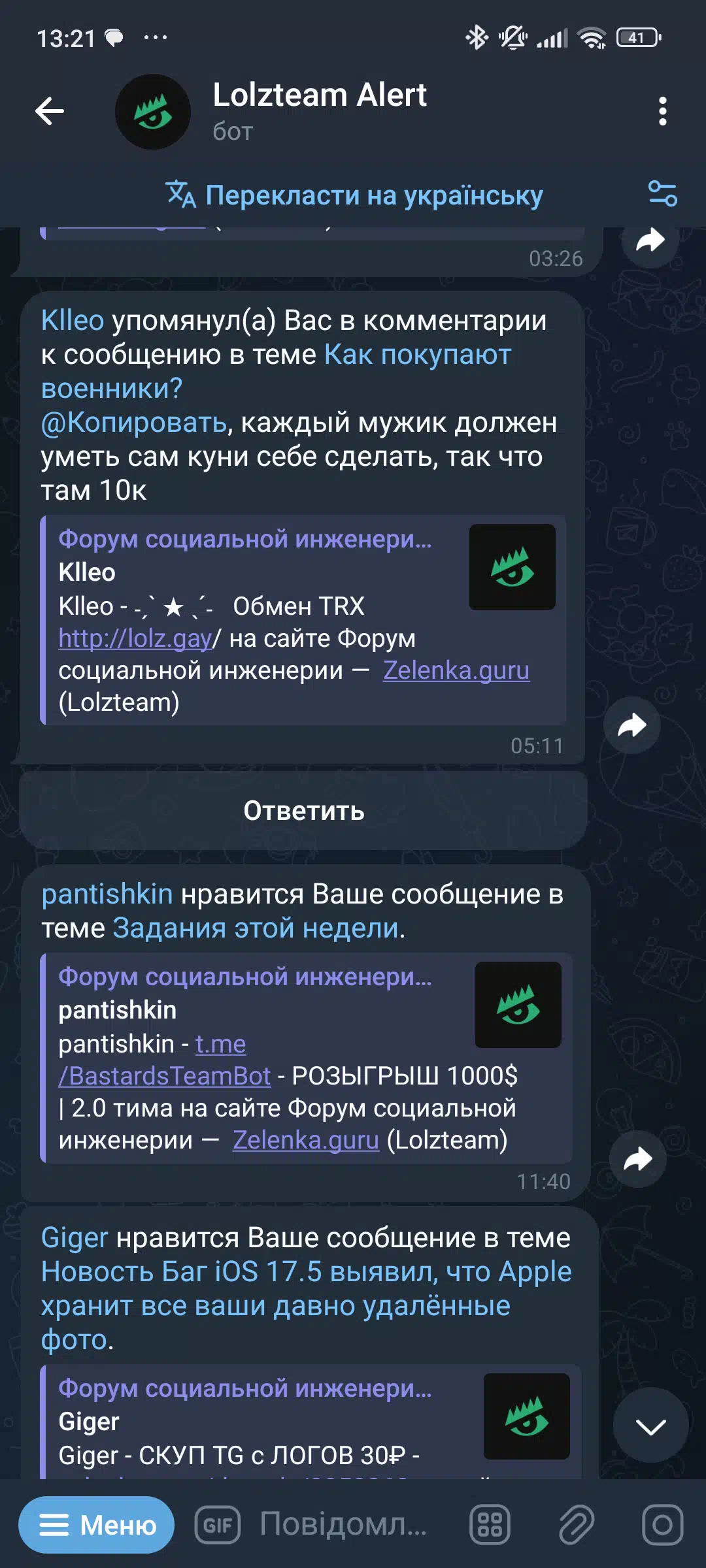Tap the @Копировать mention
706x1568 pixels.
click(134, 423)
